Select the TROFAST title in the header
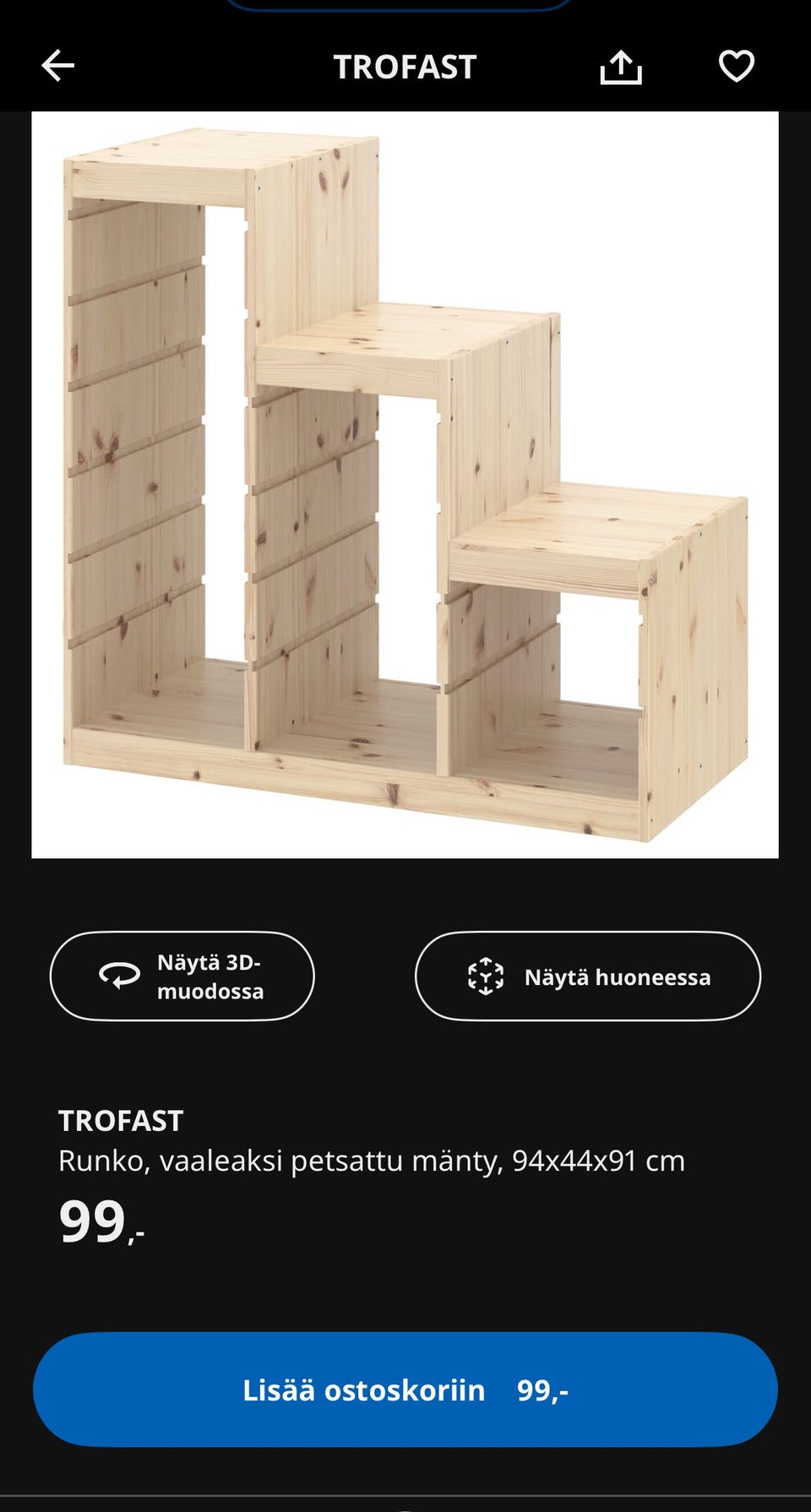811x1512 pixels. 405,66
